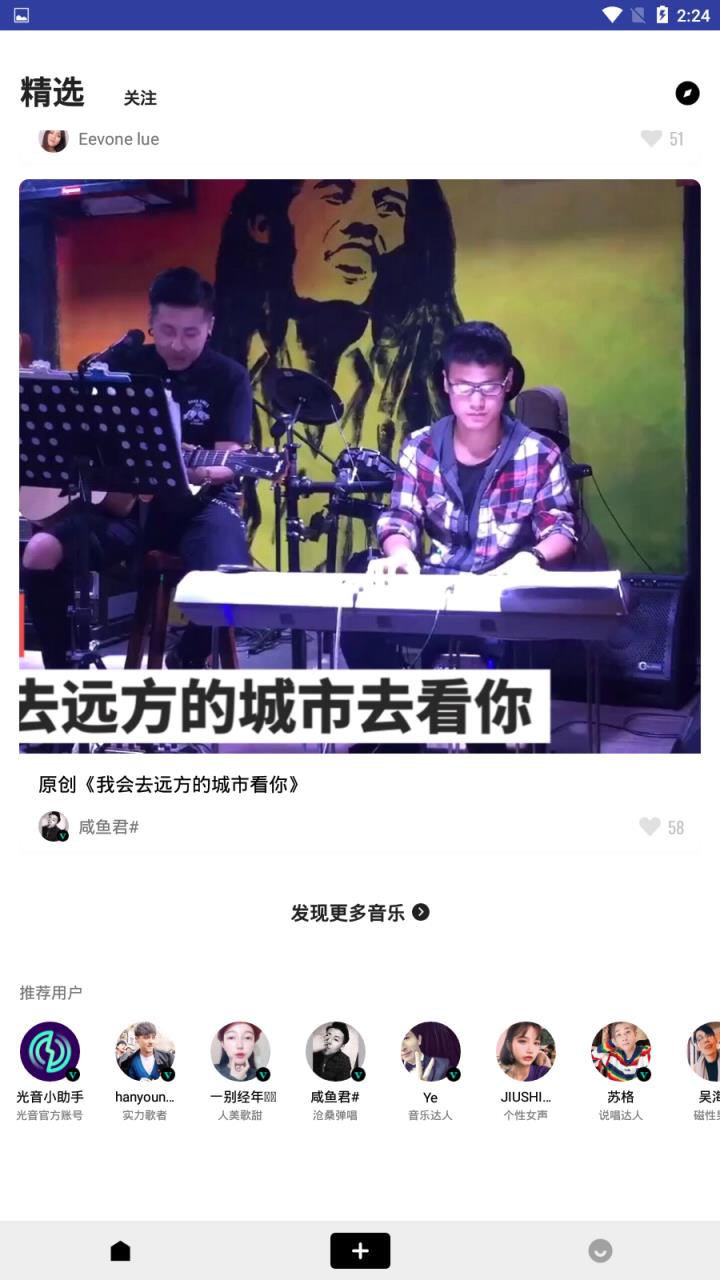Go to the home tab
The width and height of the screenshot is (720, 1280).
click(x=120, y=1251)
